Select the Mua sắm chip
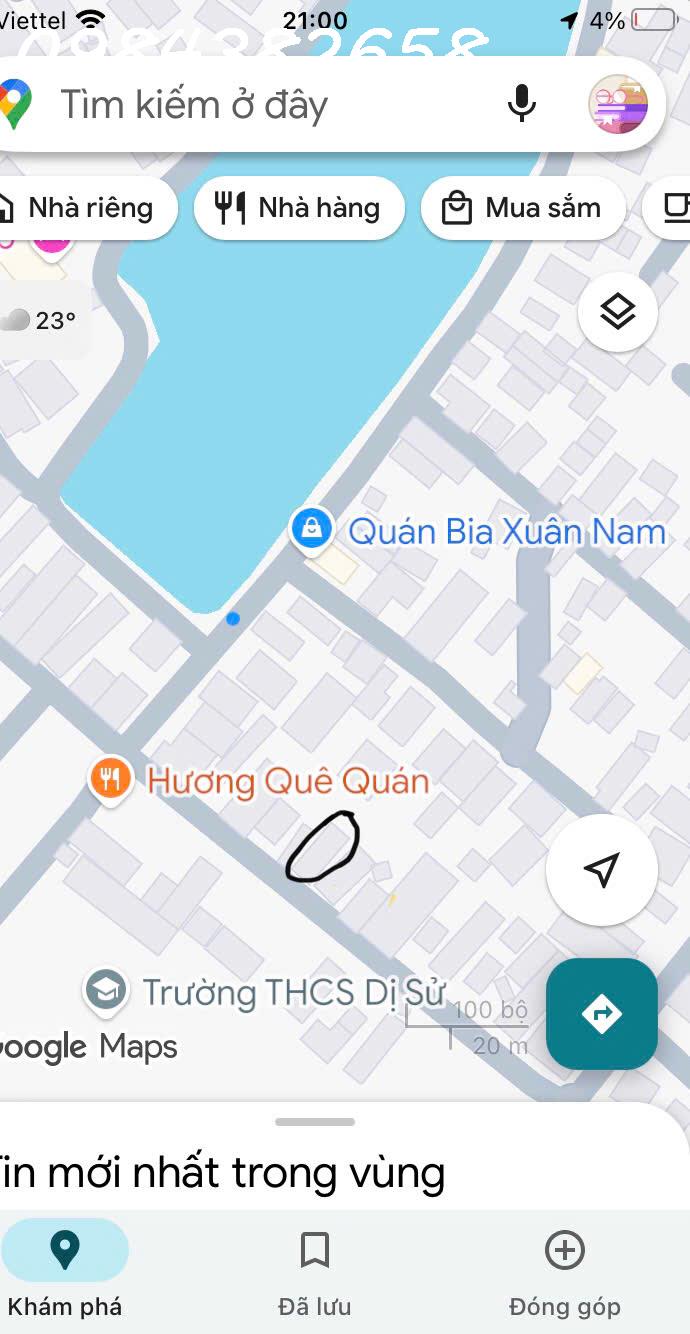 (523, 208)
